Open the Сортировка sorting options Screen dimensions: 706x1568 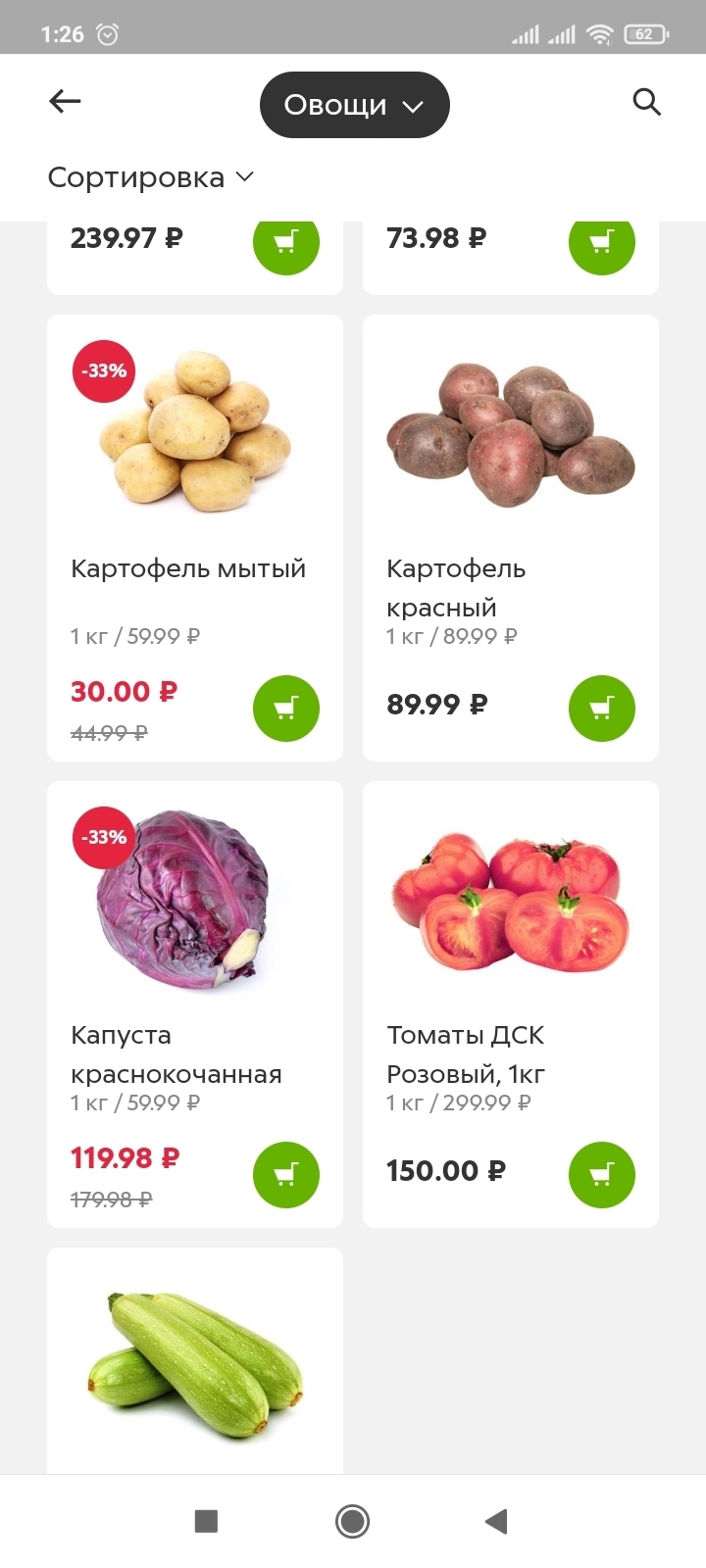150,177
